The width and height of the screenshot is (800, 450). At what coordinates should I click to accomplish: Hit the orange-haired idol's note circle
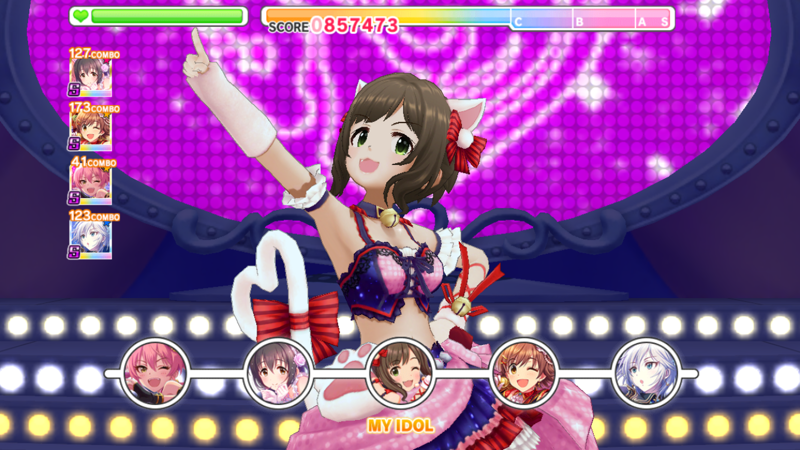522,373
